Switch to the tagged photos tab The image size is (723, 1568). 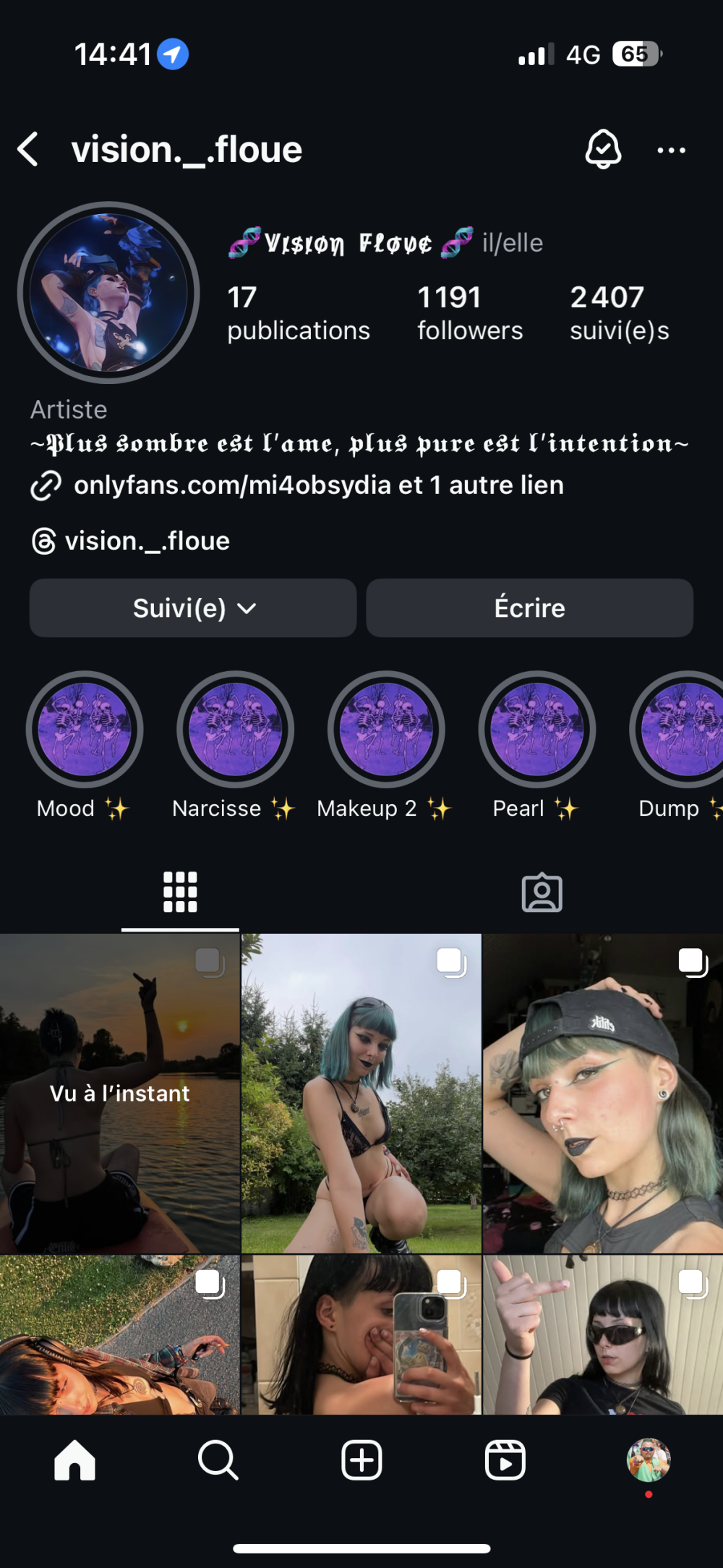[542, 892]
